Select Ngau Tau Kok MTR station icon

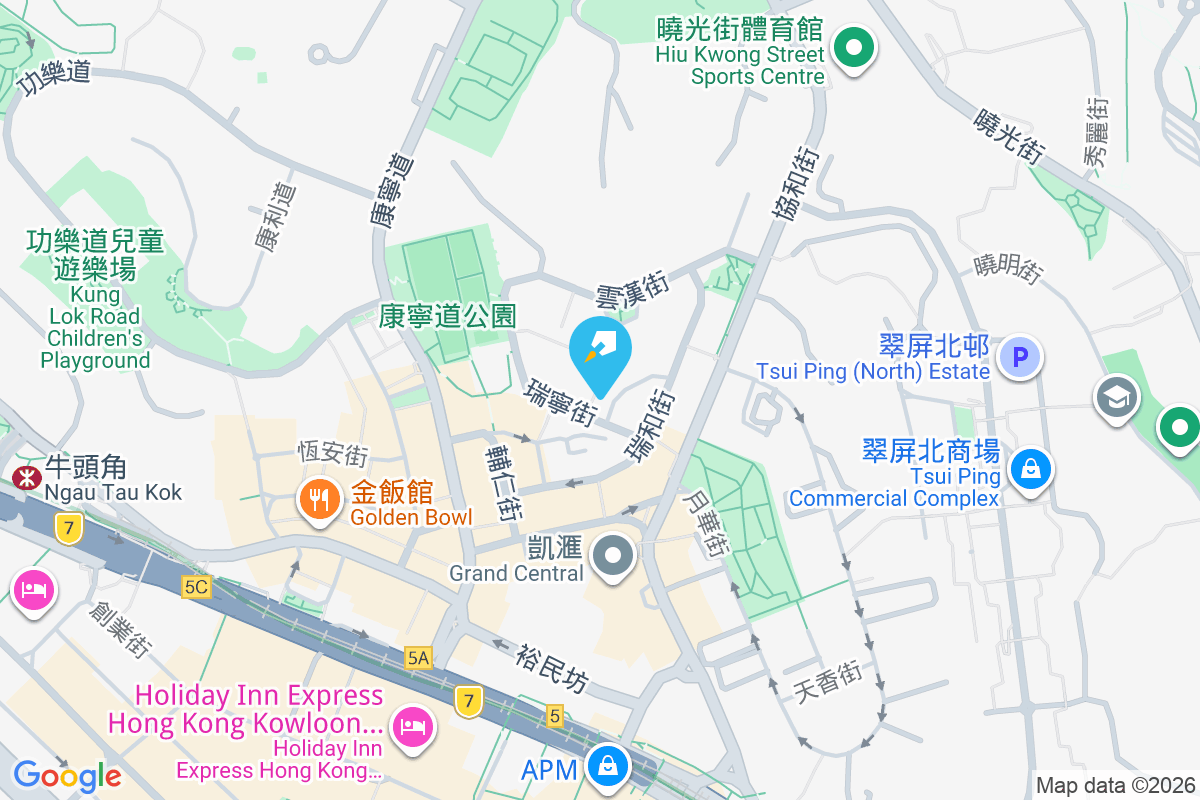[21, 478]
